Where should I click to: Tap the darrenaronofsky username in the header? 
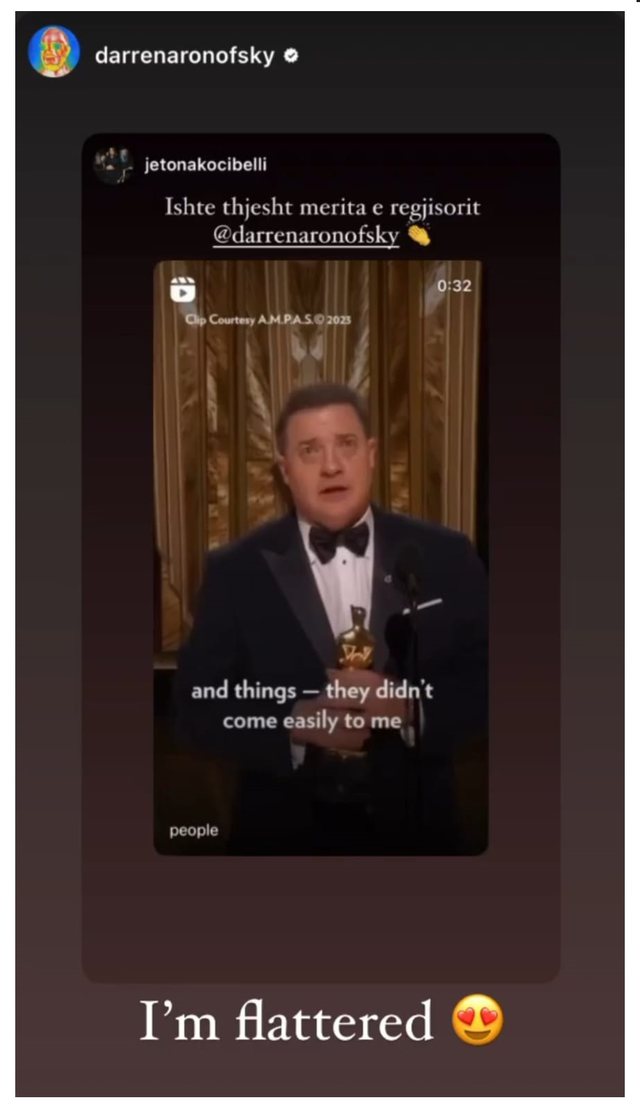(184, 56)
